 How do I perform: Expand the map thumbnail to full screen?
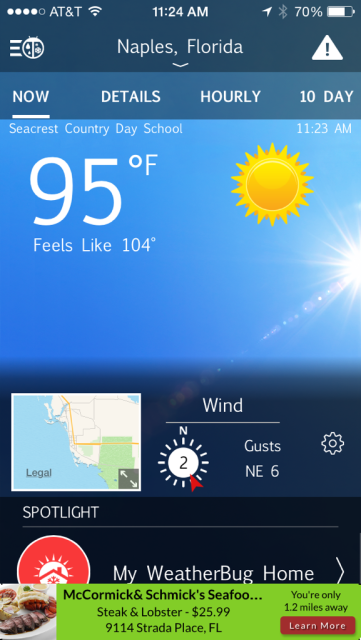click(x=129, y=479)
